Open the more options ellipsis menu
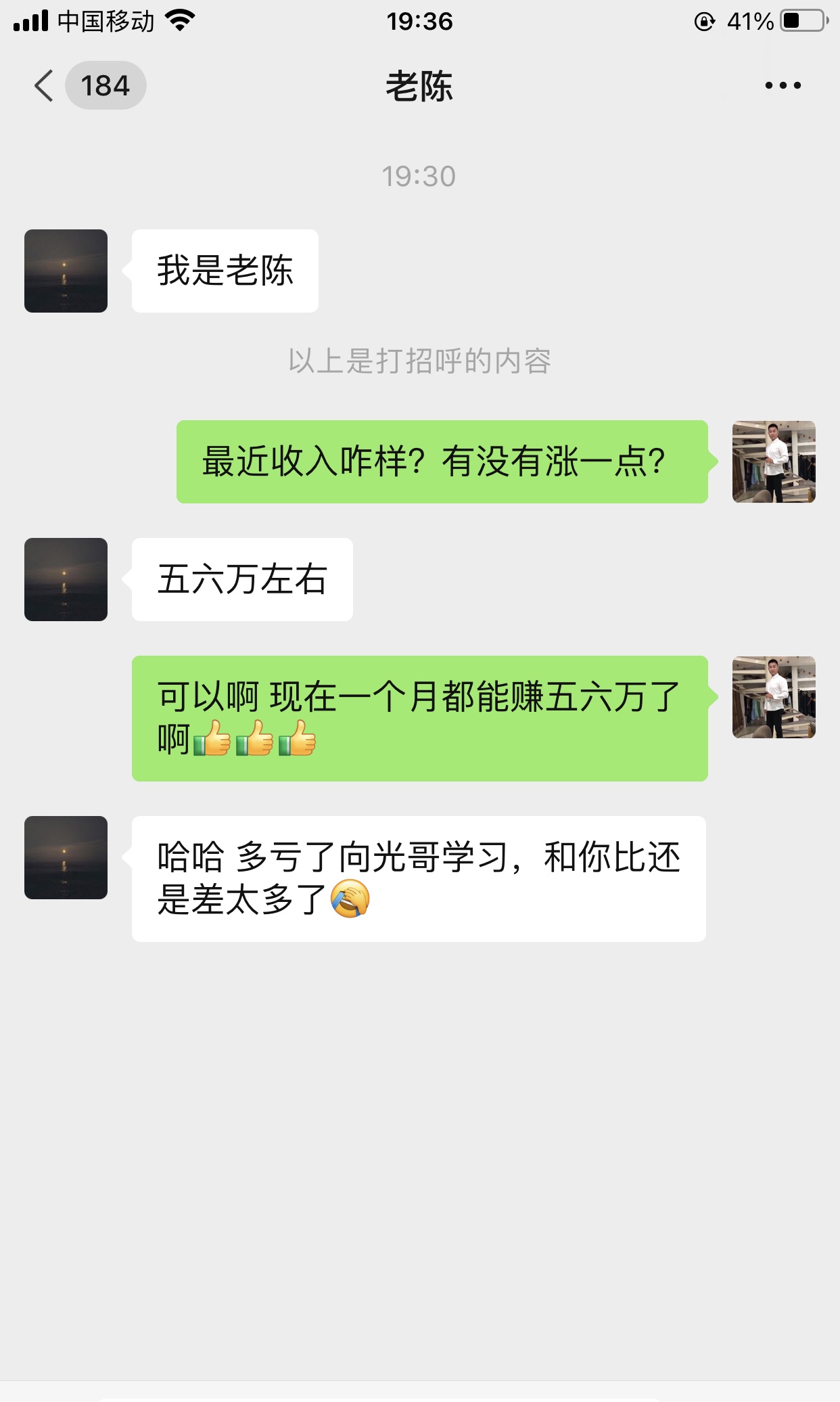 coord(783,85)
